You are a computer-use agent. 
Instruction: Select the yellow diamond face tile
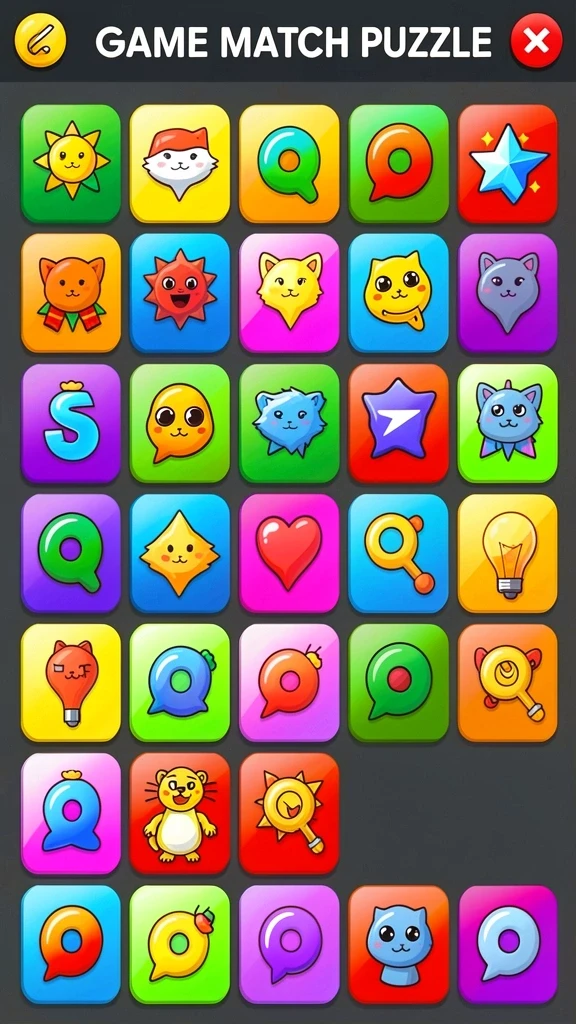tap(180, 552)
